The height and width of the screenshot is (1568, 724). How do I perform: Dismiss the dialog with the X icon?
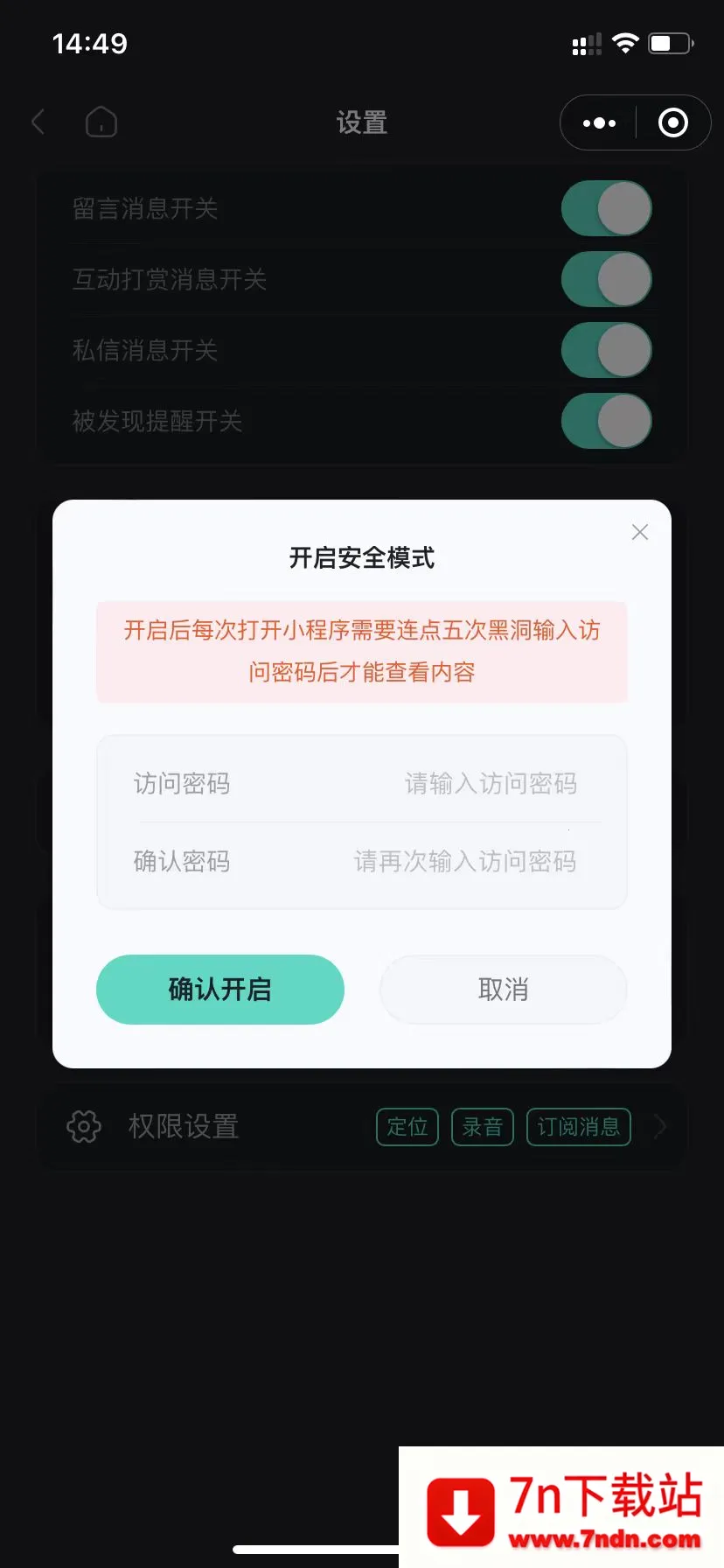(x=639, y=532)
